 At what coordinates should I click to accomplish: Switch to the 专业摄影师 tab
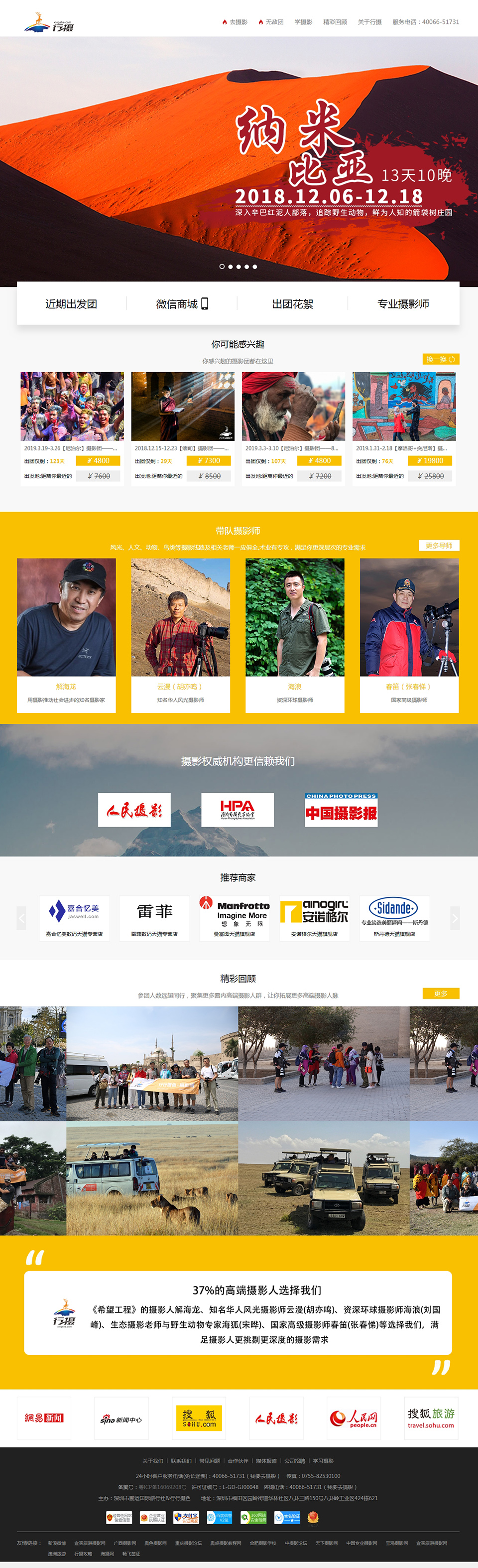(x=403, y=304)
